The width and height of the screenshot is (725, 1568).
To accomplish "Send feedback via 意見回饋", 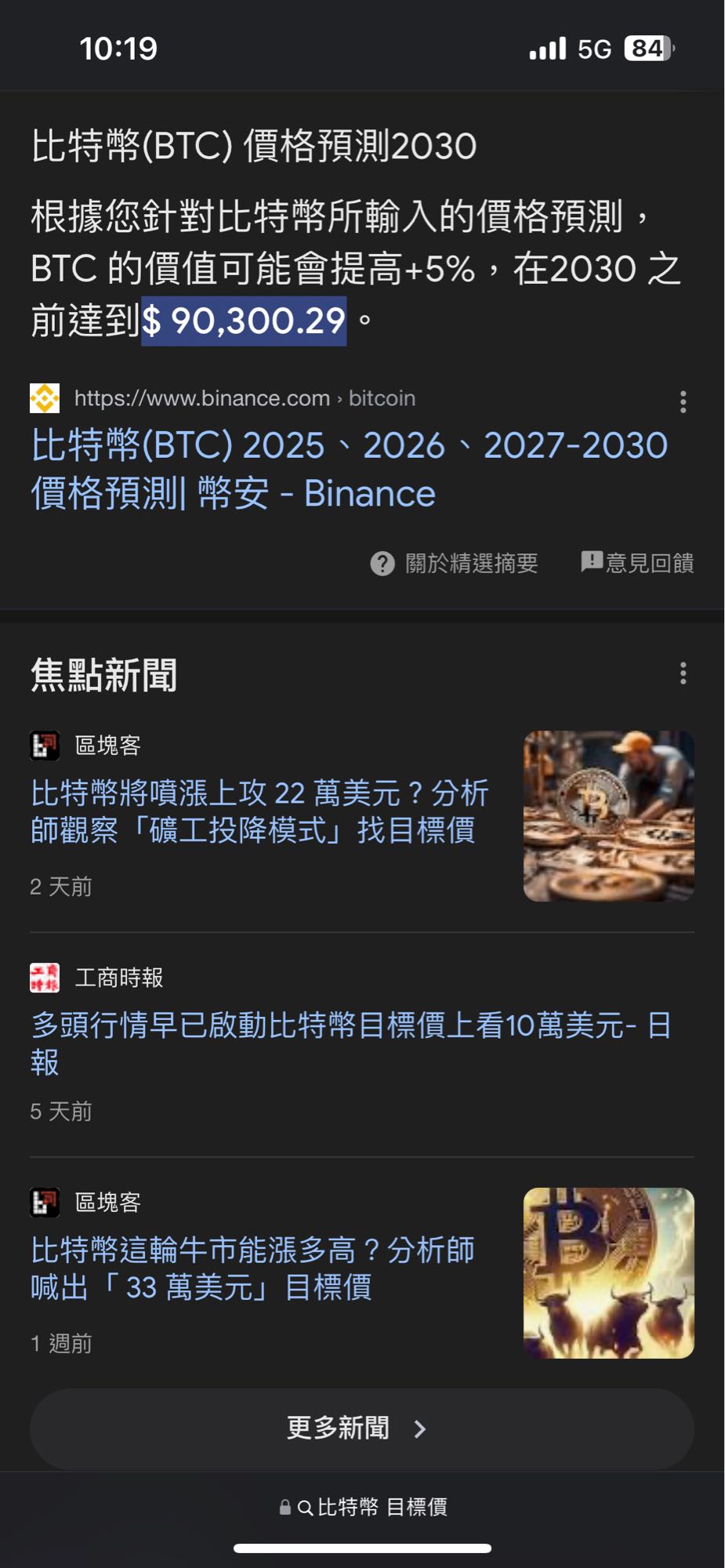I will (x=637, y=562).
